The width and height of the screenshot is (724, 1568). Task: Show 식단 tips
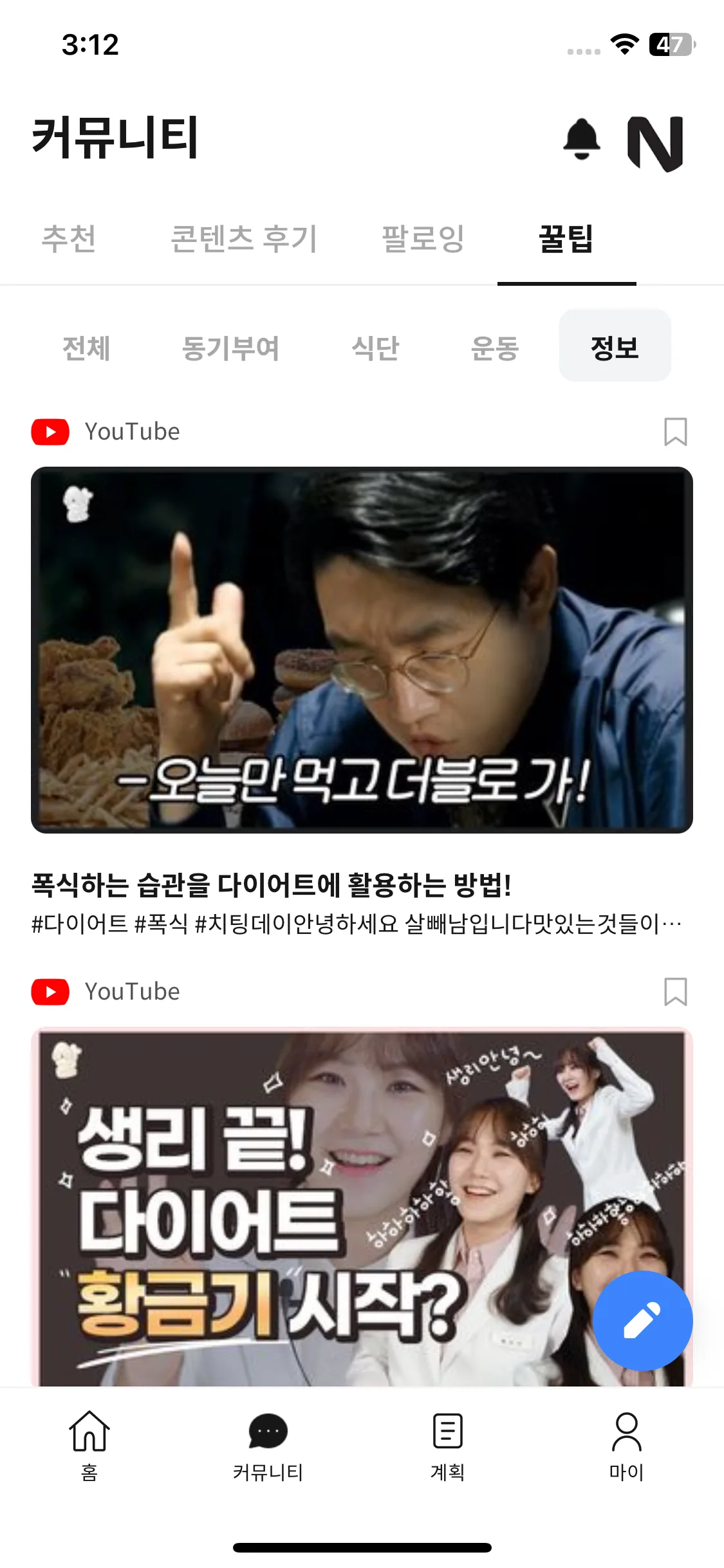pos(375,348)
